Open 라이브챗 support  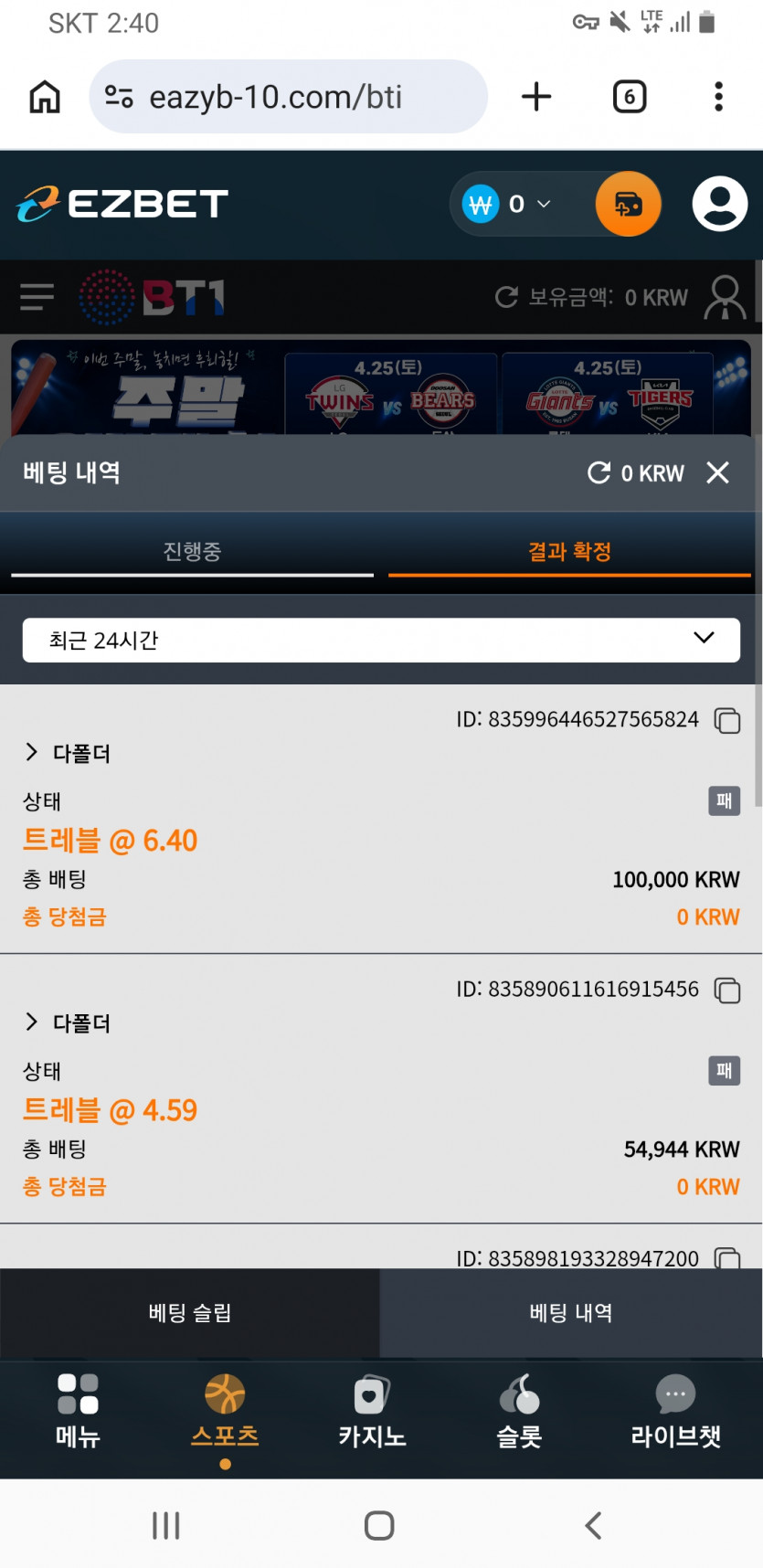point(675,1410)
